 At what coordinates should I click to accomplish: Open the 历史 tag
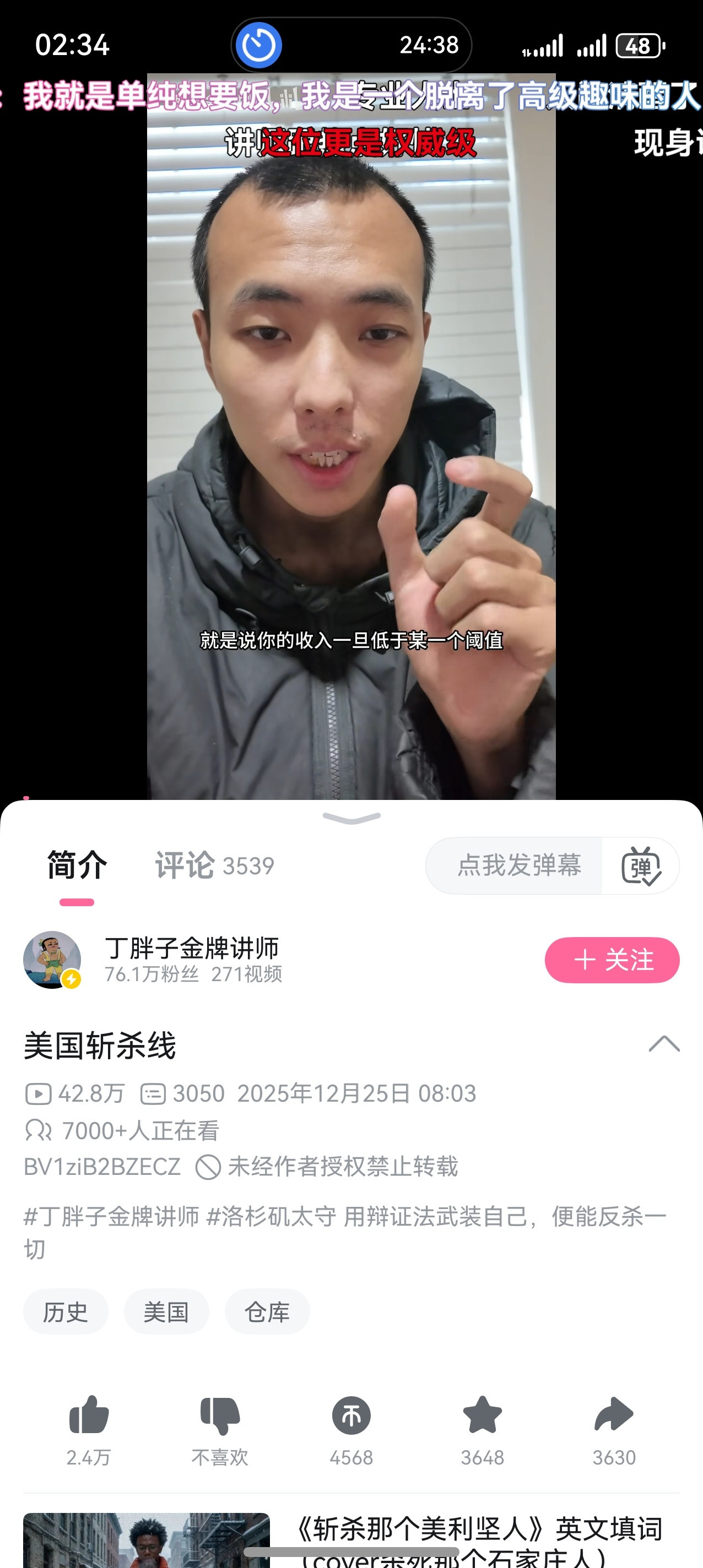(65, 1312)
